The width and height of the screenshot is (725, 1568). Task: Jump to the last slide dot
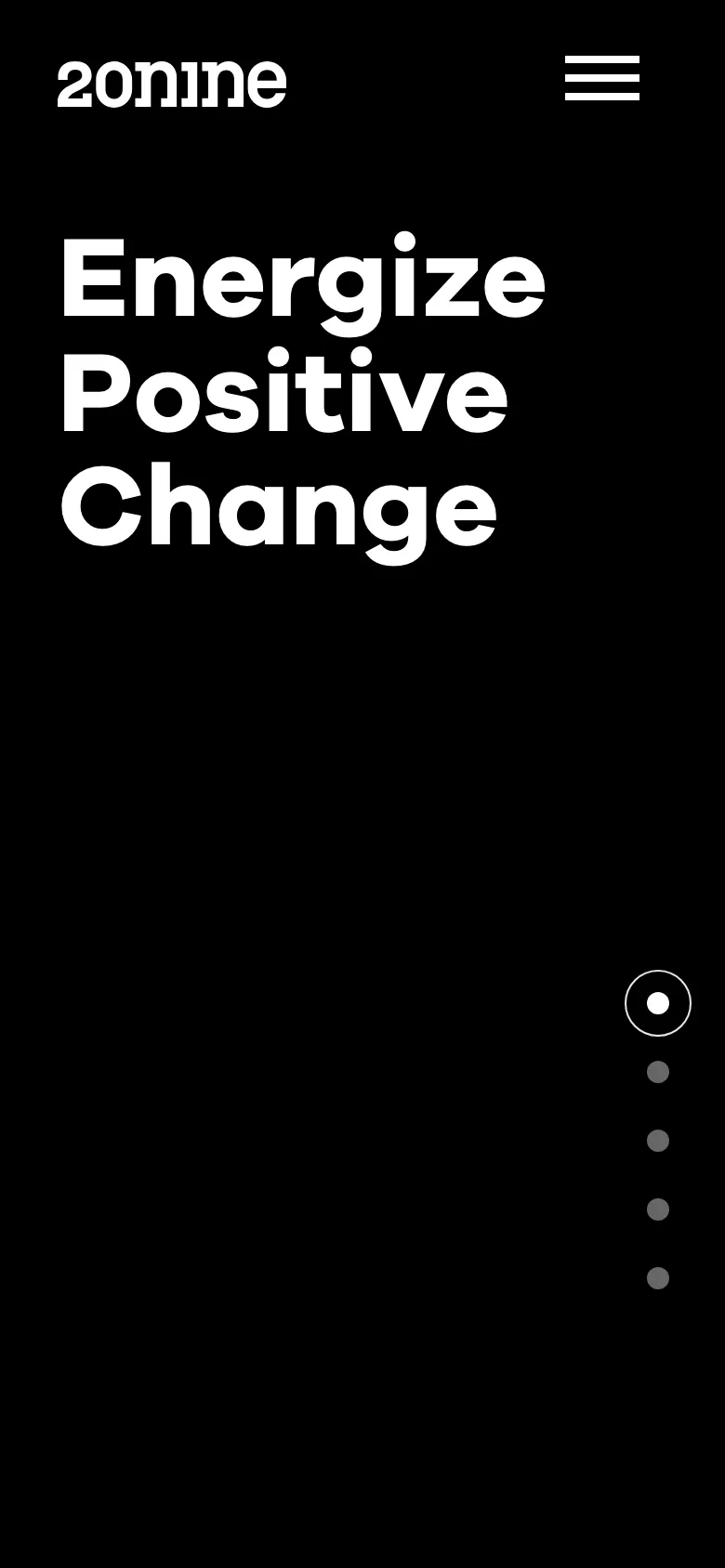click(658, 1278)
